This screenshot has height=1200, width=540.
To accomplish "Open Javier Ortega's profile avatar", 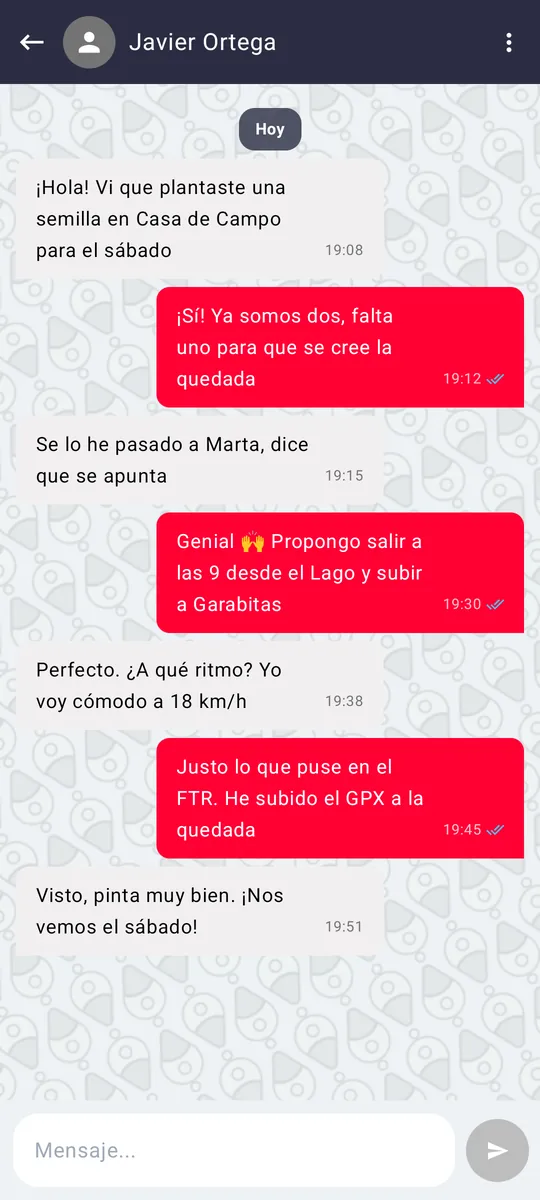I will coord(89,42).
